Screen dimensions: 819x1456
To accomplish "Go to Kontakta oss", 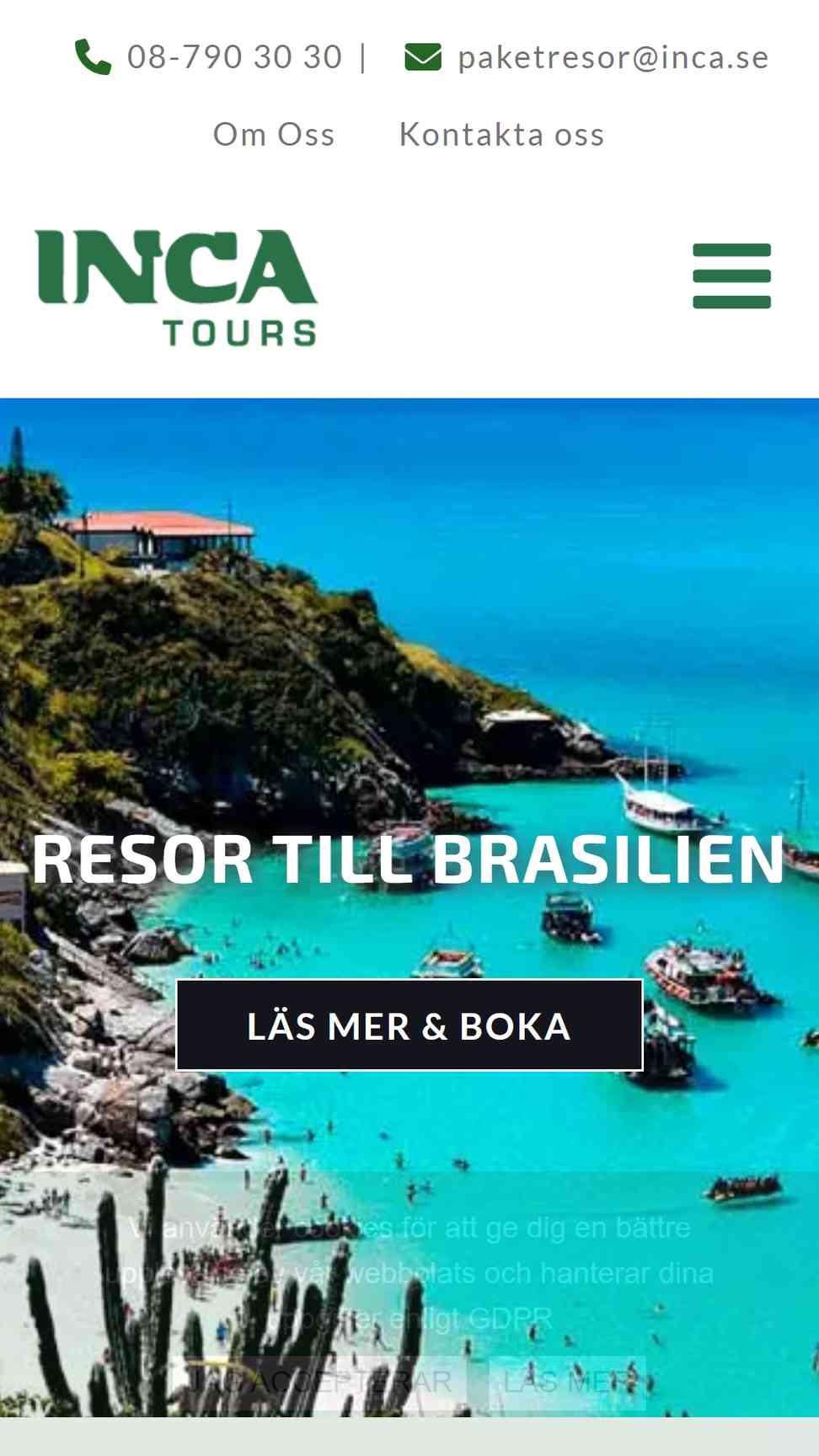I will 501,134.
